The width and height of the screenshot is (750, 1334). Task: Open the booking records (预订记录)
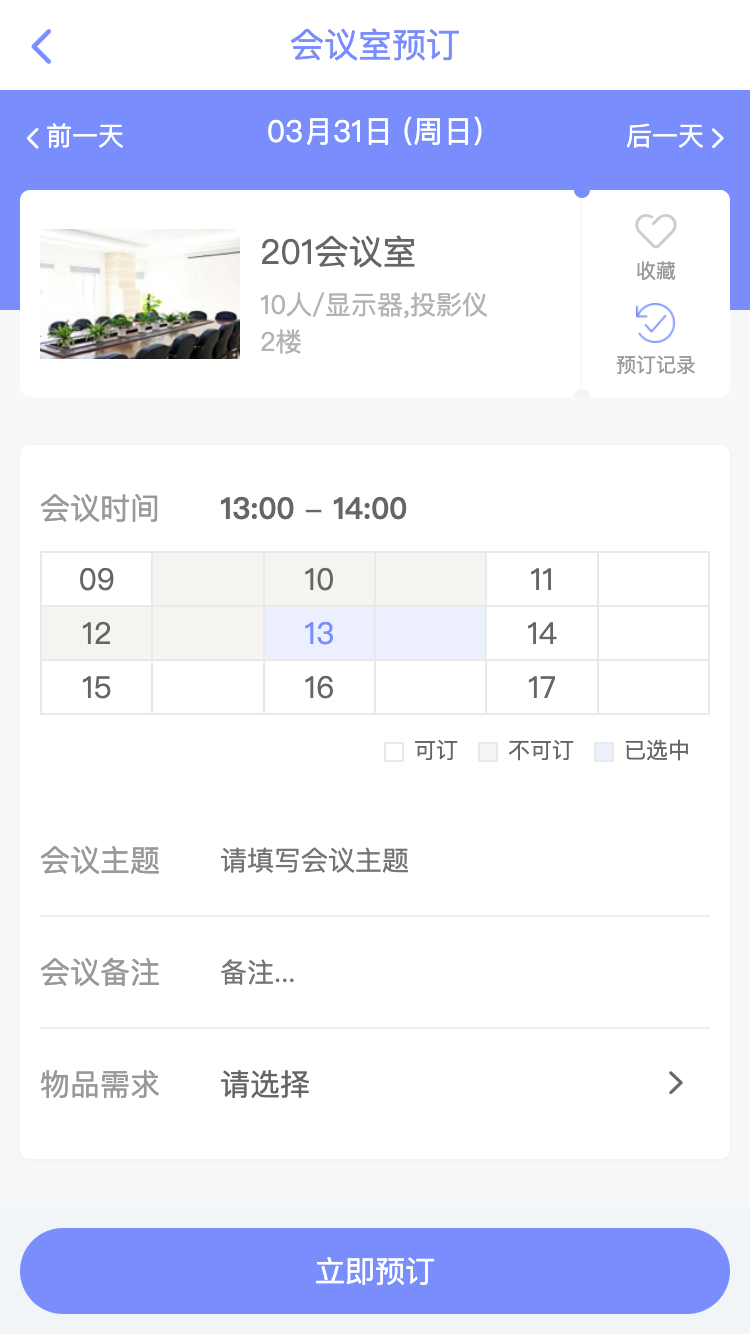pyautogui.click(x=656, y=340)
